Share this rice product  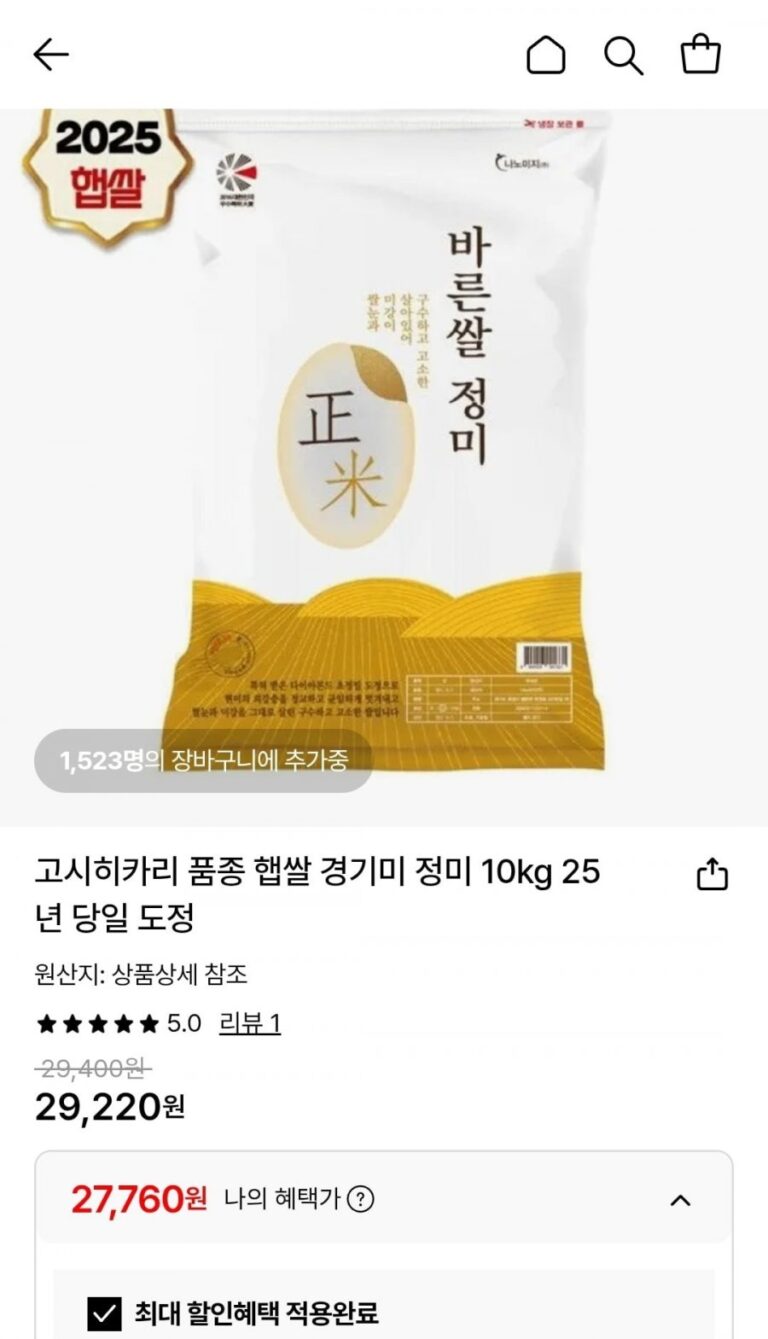tap(712, 874)
